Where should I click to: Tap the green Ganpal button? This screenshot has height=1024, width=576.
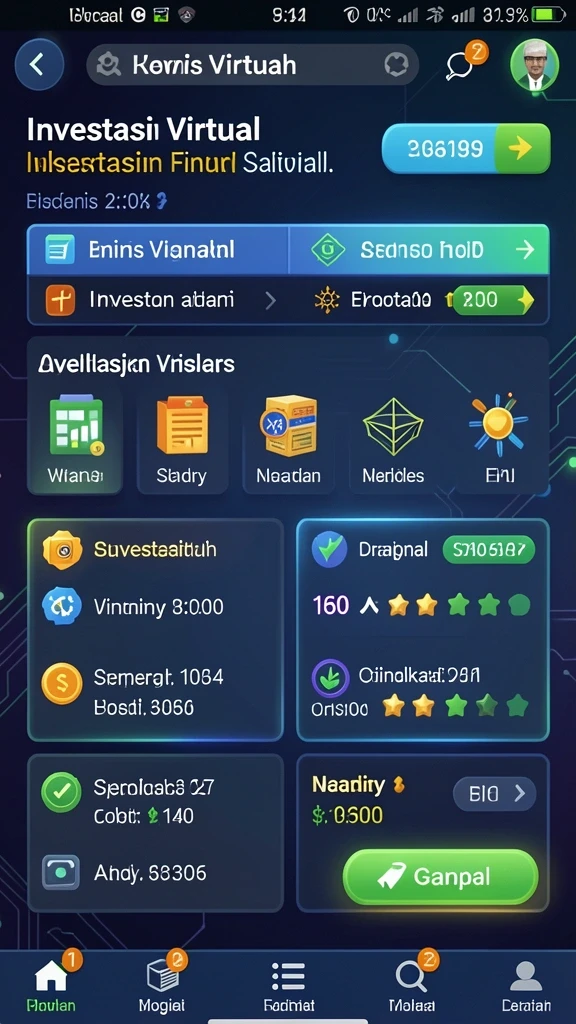(x=441, y=877)
